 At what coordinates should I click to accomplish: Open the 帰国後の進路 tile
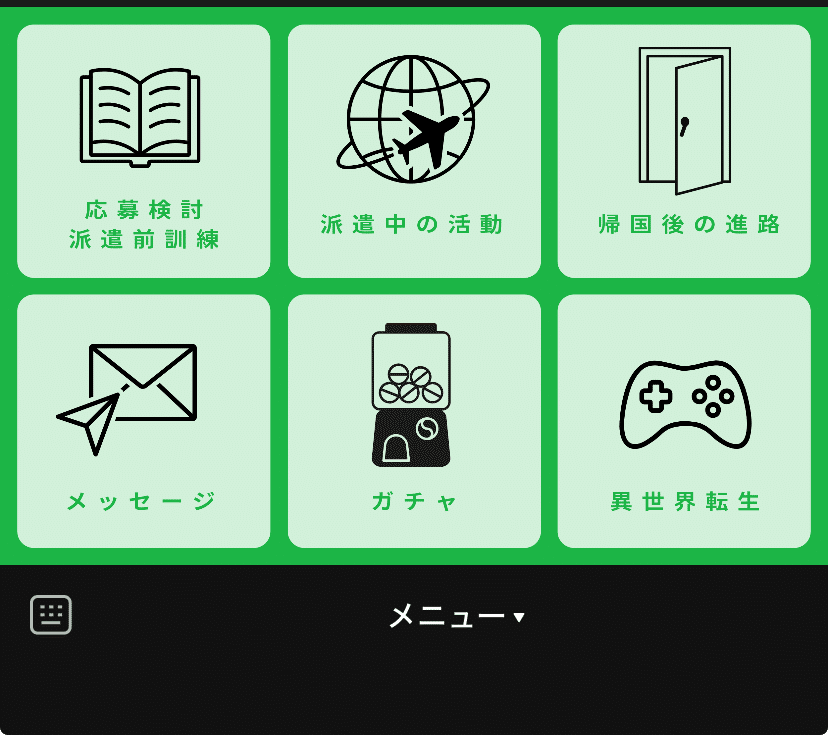(x=684, y=151)
